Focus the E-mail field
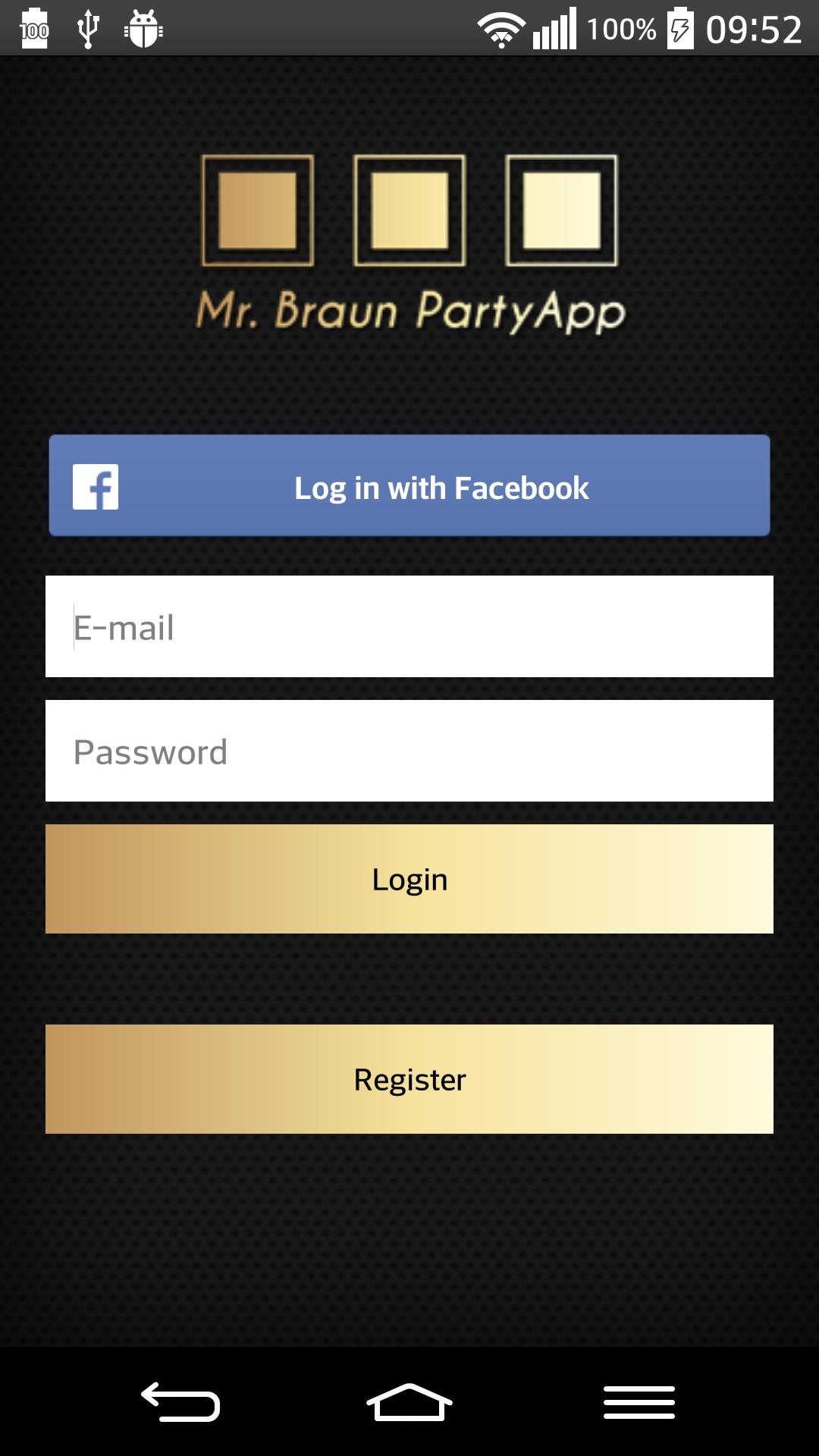 coord(409,626)
